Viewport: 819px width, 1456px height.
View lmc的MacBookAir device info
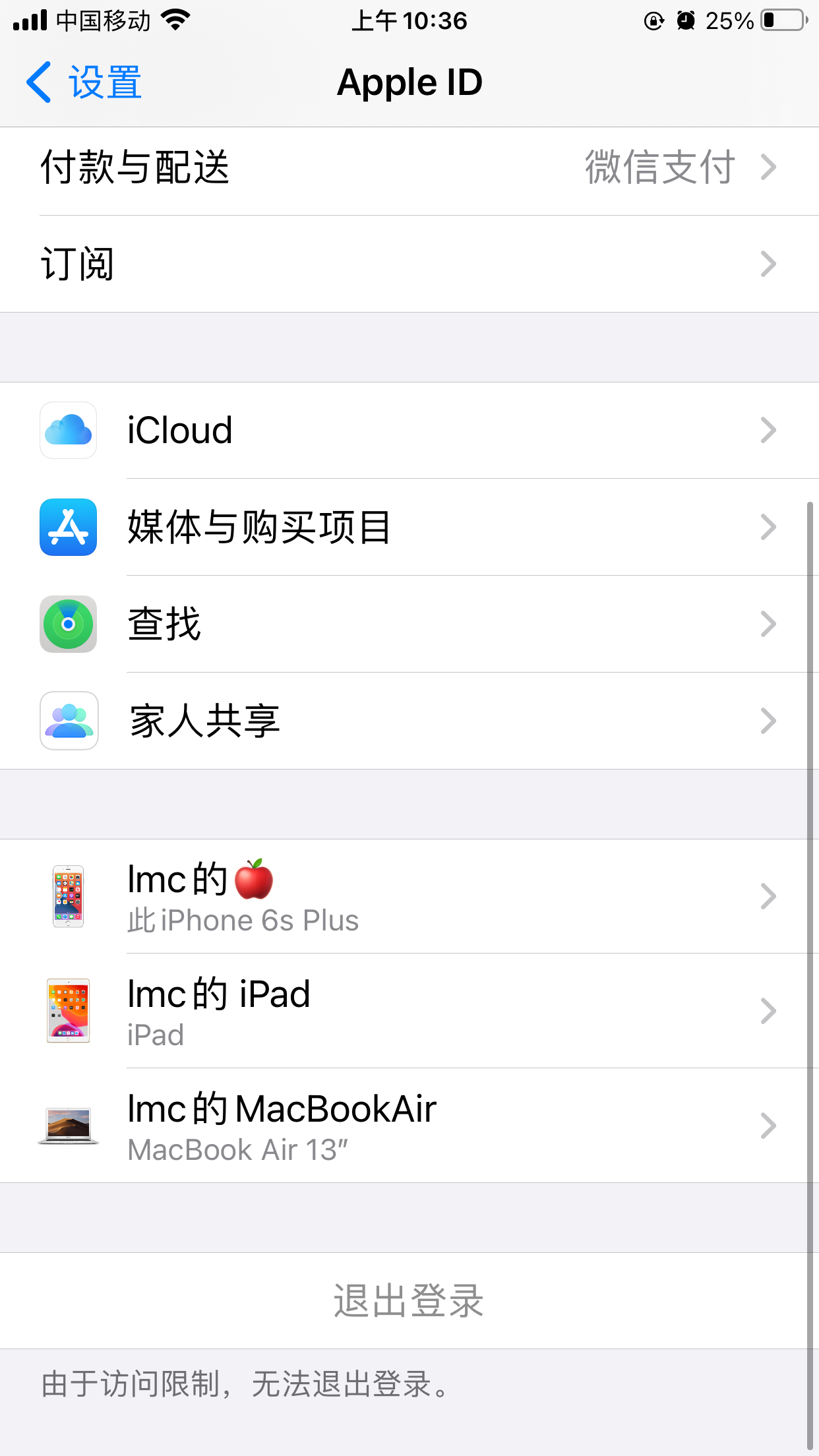click(x=409, y=1126)
